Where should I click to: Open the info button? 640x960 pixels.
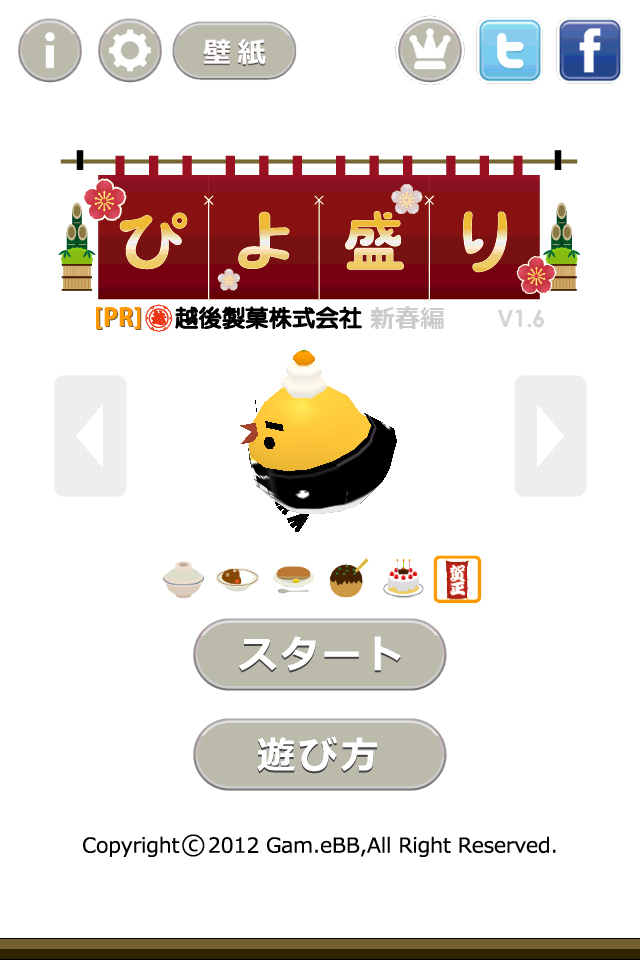(x=50, y=51)
